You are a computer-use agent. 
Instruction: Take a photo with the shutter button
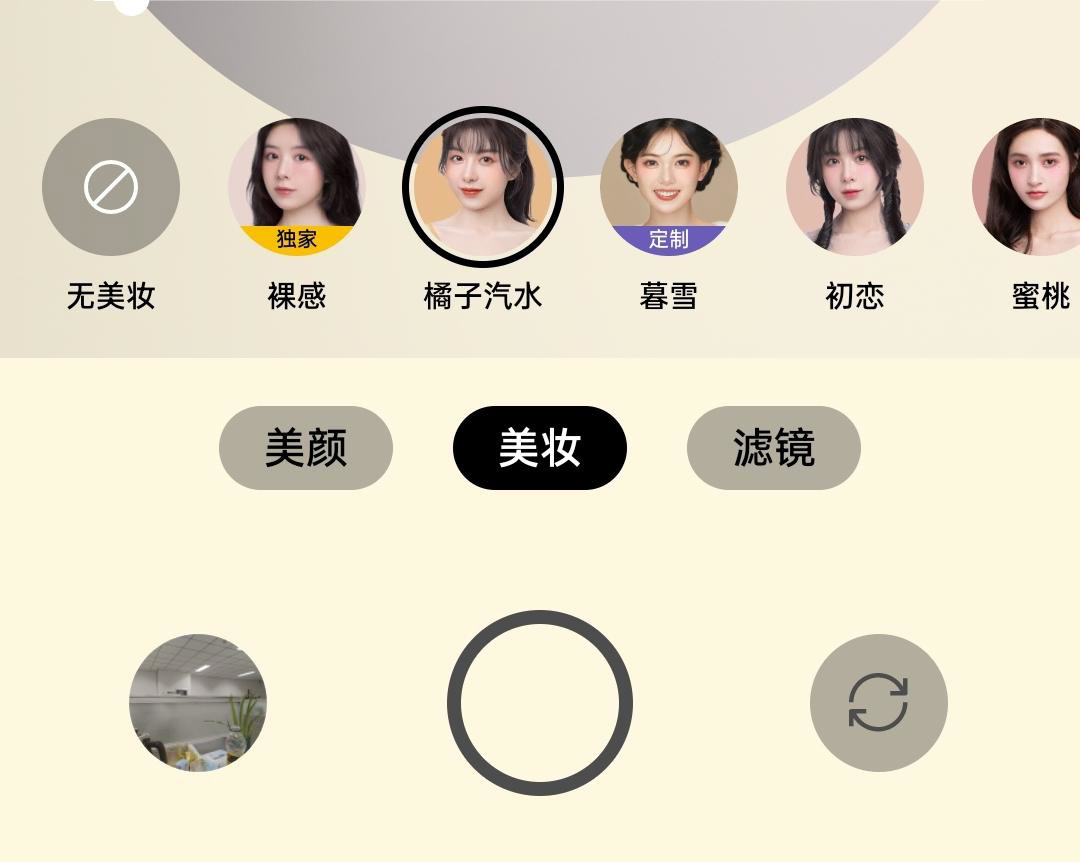pyautogui.click(x=540, y=703)
